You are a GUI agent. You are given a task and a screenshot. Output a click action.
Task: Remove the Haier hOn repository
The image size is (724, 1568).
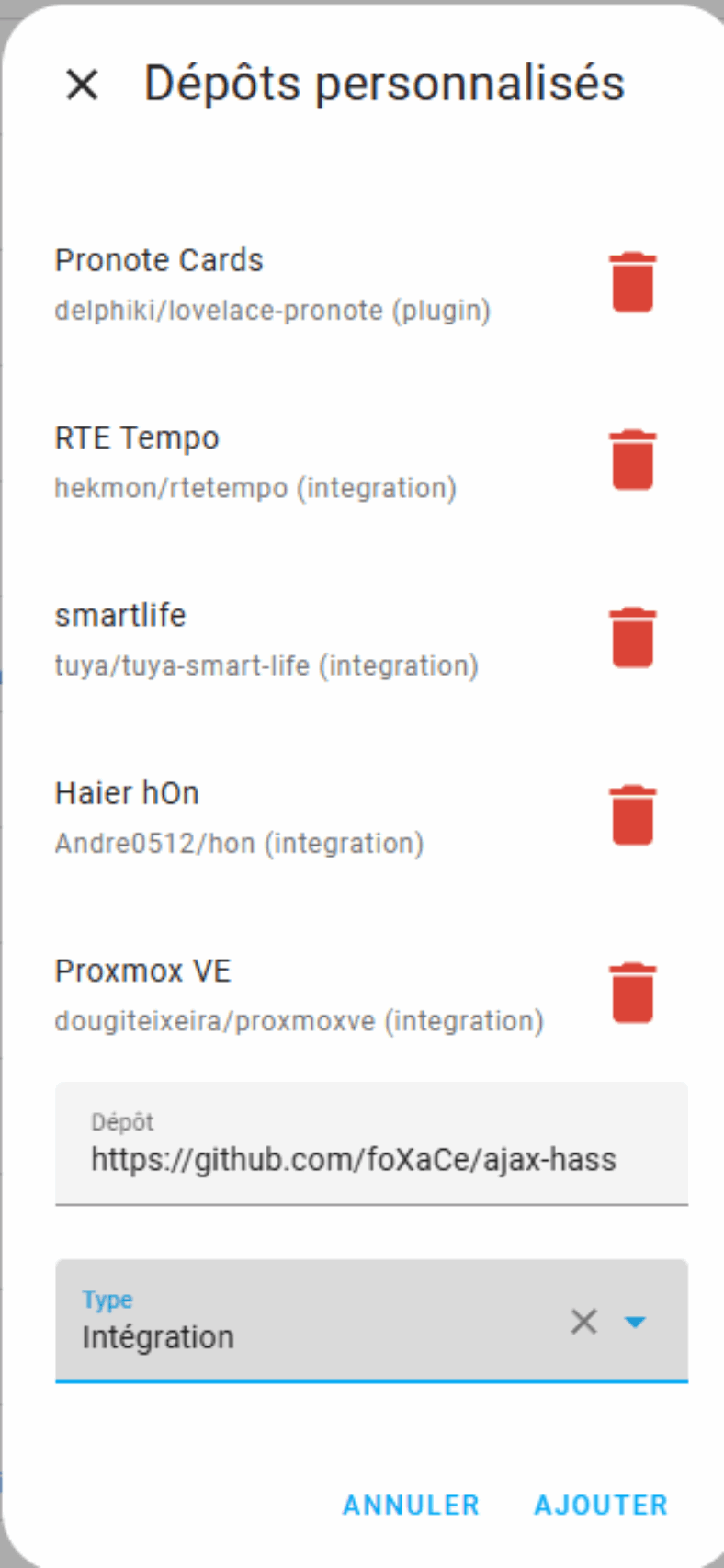[x=632, y=815]
